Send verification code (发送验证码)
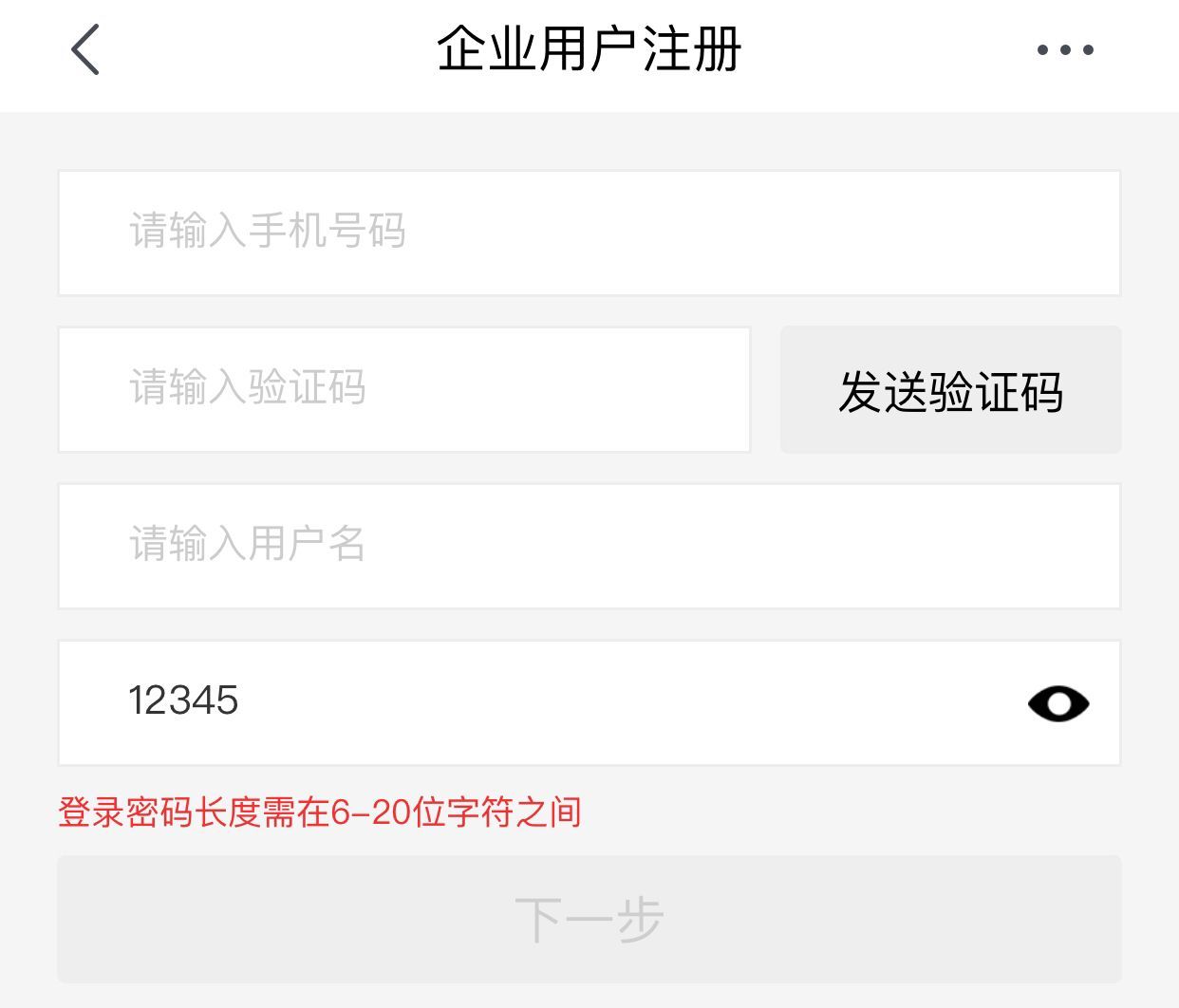 pos(950,390)
